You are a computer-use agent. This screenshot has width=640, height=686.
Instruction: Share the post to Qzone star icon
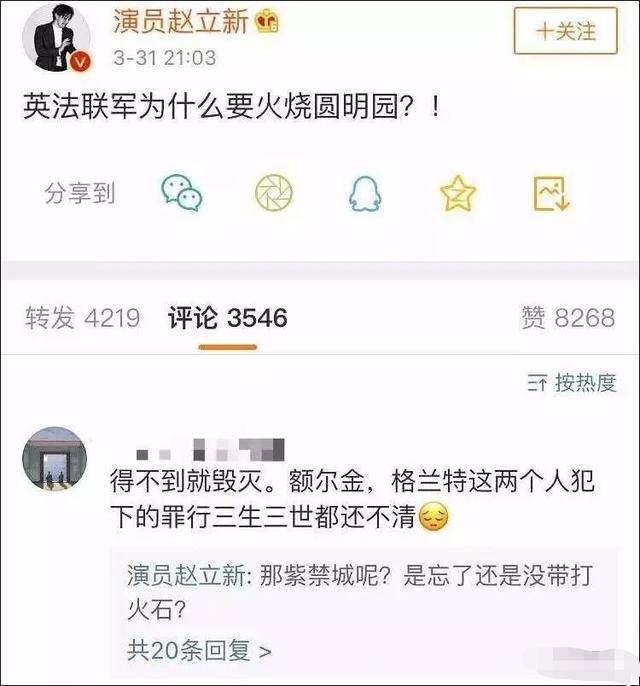coord(458,193)
